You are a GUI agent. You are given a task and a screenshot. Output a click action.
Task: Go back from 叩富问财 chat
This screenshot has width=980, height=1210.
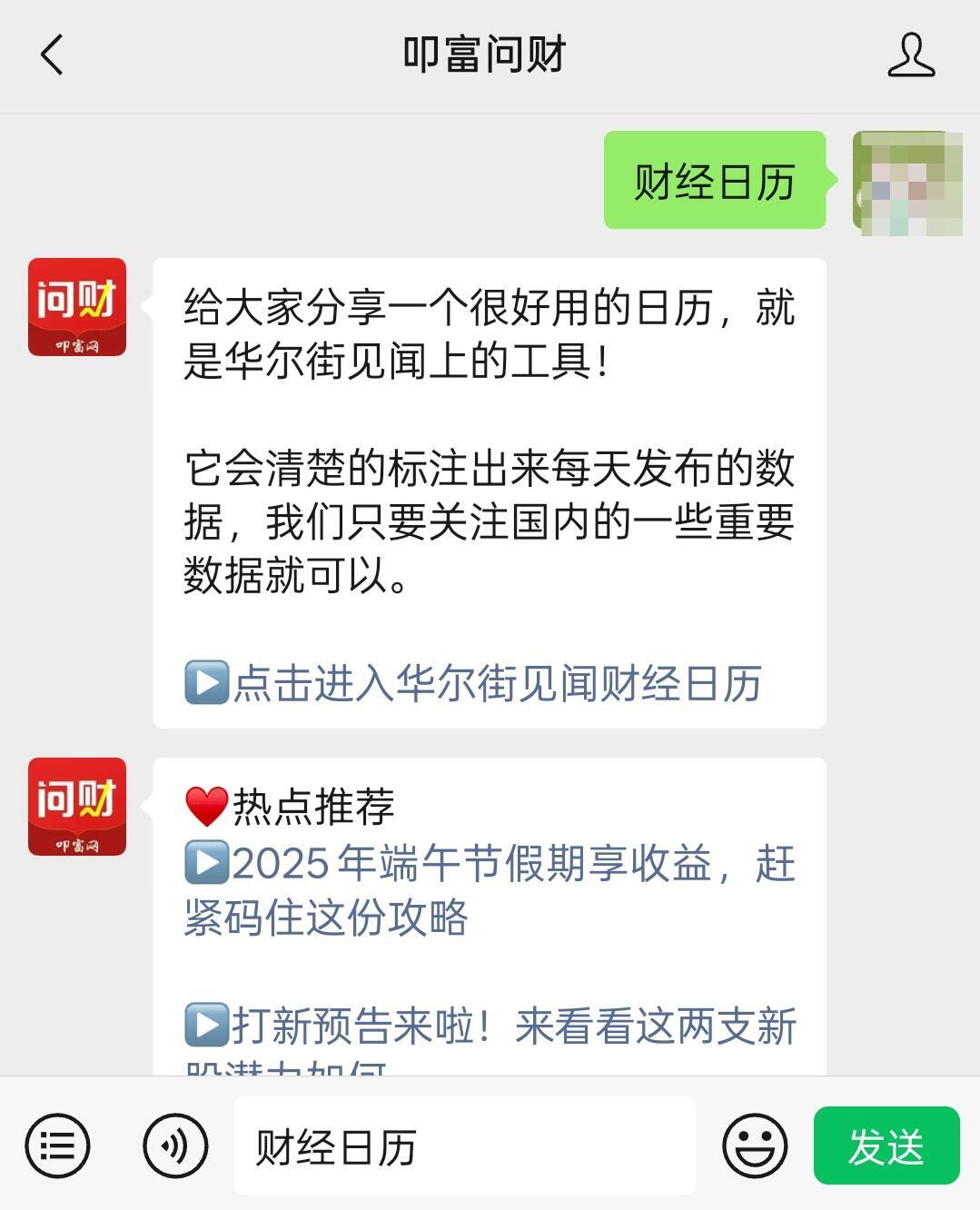click(x=53, y=55)
